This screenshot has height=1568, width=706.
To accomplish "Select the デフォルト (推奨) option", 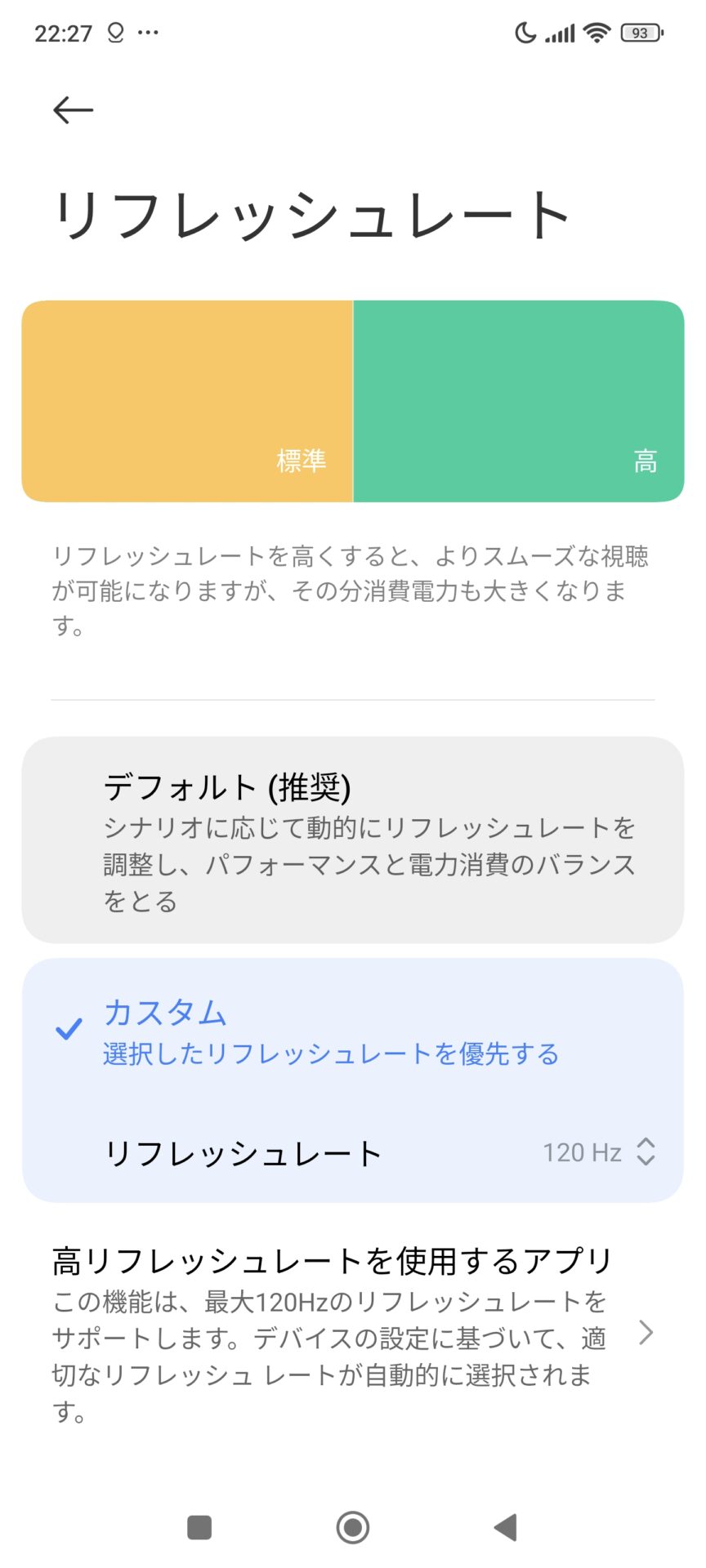I will point(352,840).
